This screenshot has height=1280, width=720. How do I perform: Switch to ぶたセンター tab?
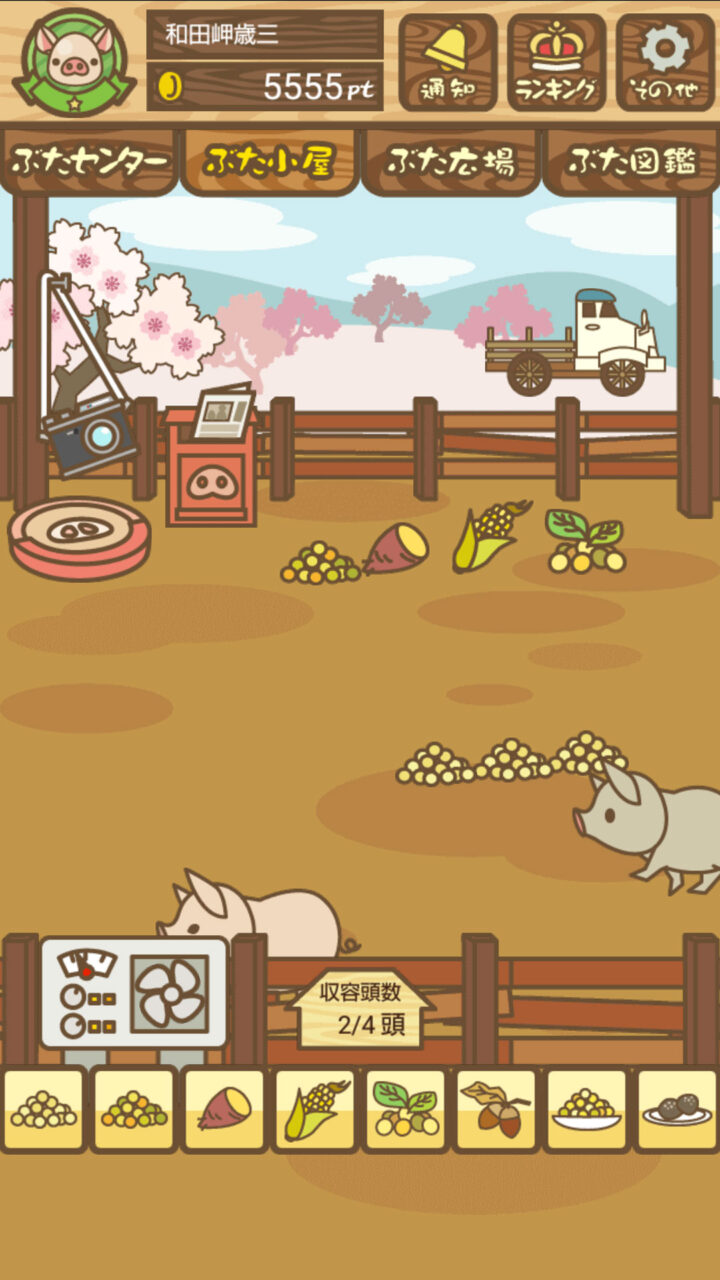point(88,161)
